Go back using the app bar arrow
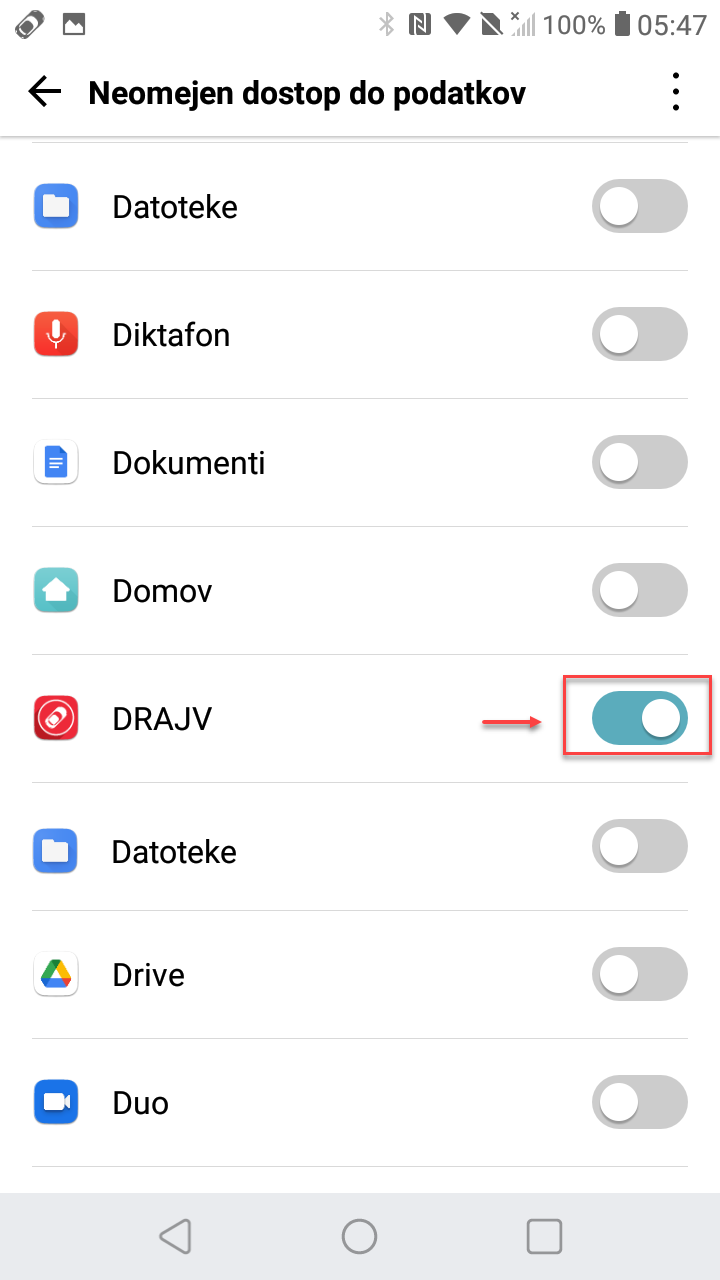Viewport: 720px width, 1280px height. [45, 92]
